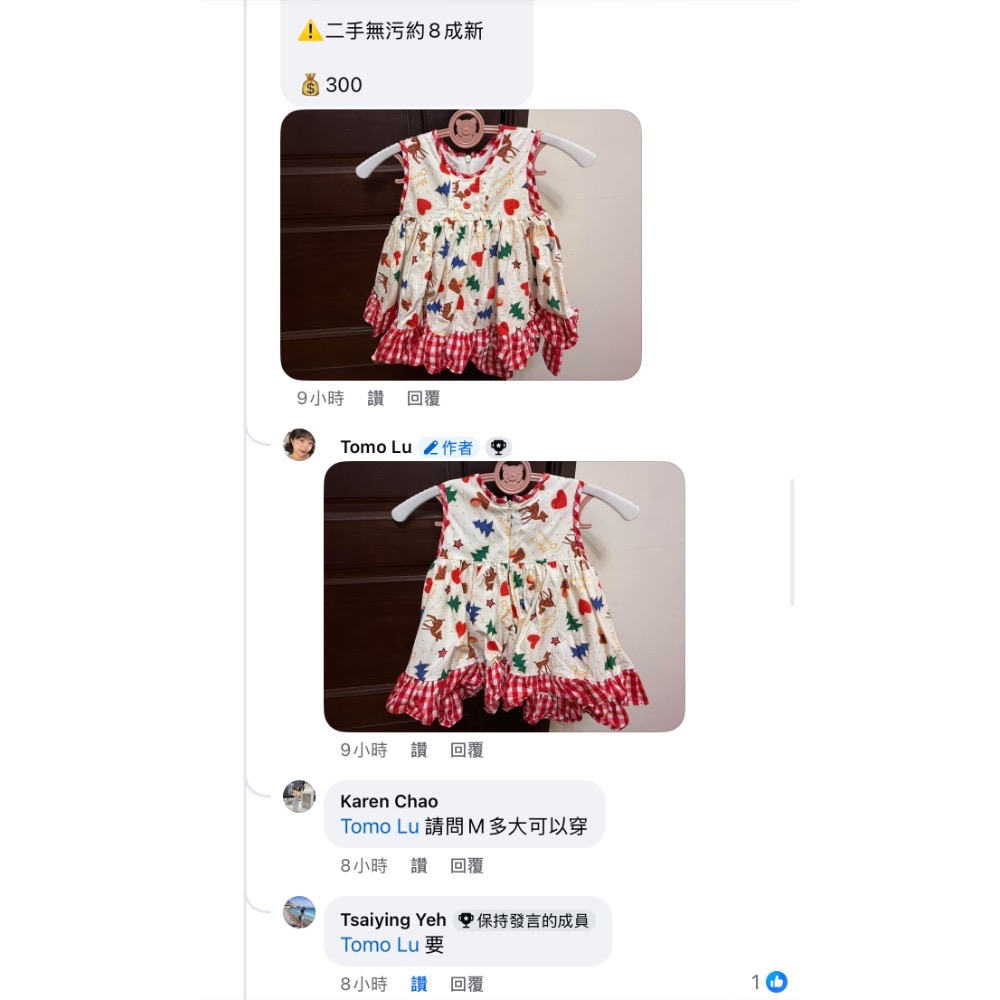This screenshot has height=1000, width=1000.
Task: Open Karen Chao's avatar
Action: pos(299,797)
